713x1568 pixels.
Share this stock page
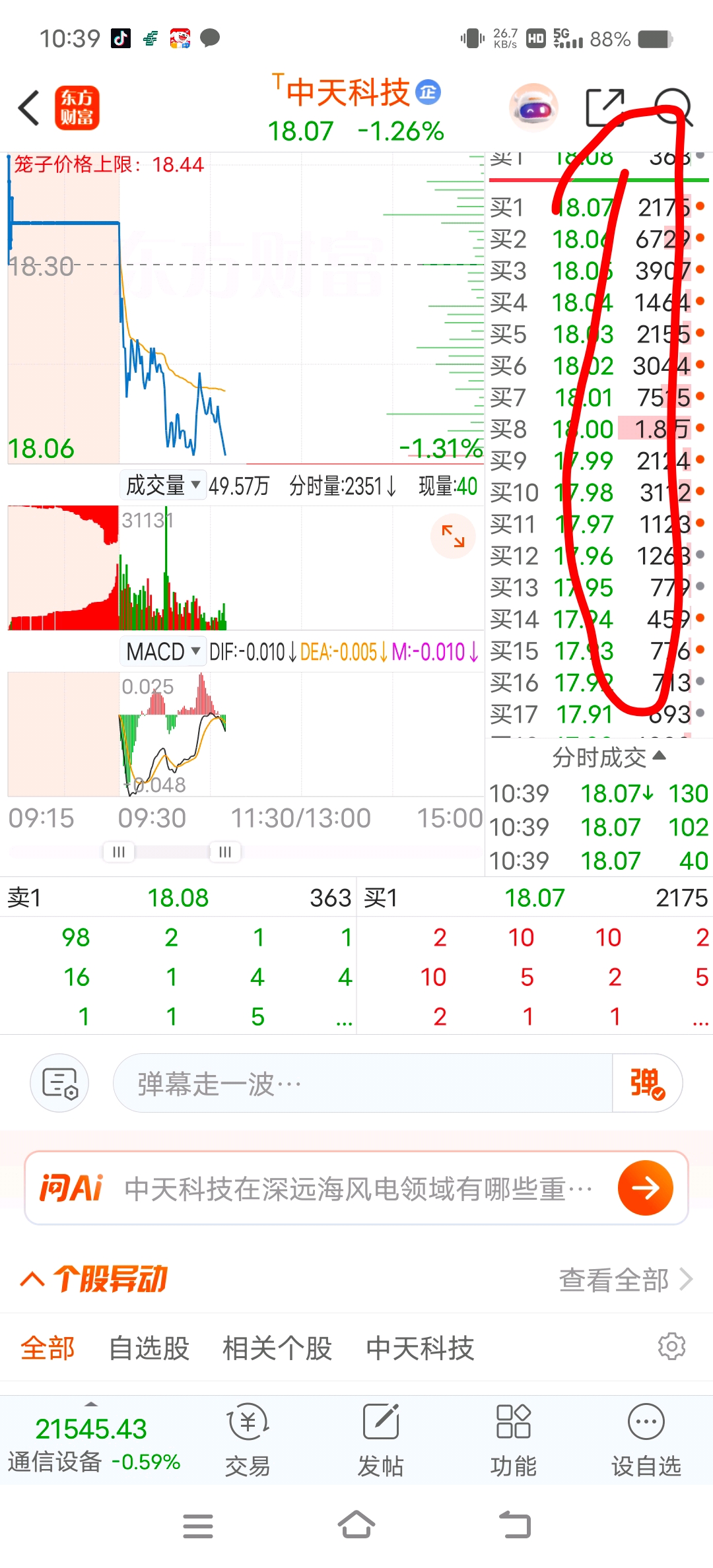coord(605,108)
